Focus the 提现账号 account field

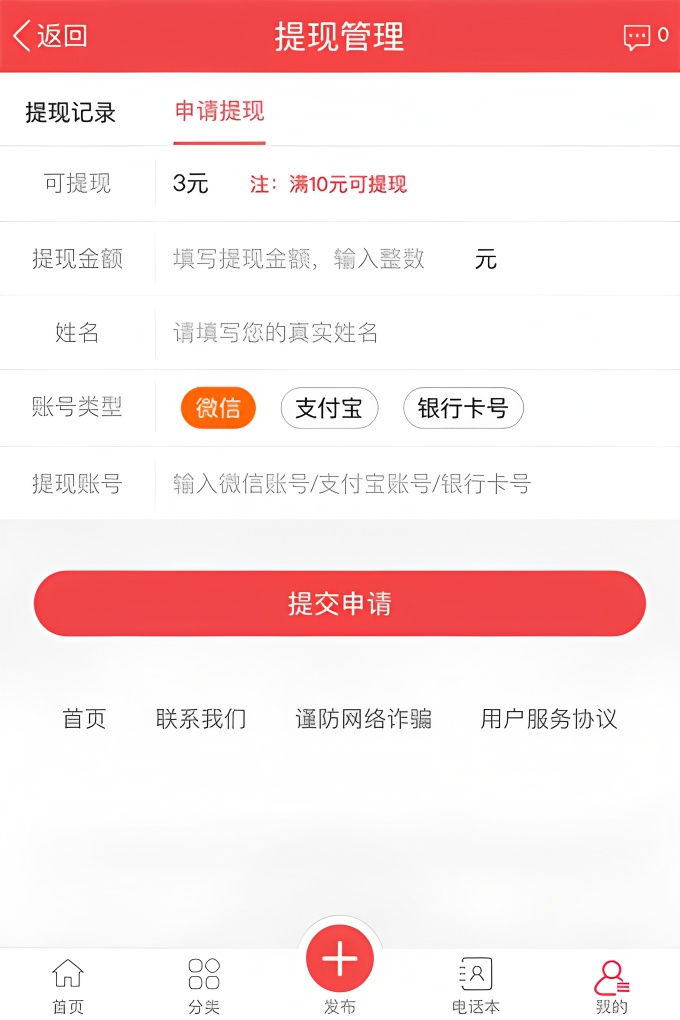point(350,484)
